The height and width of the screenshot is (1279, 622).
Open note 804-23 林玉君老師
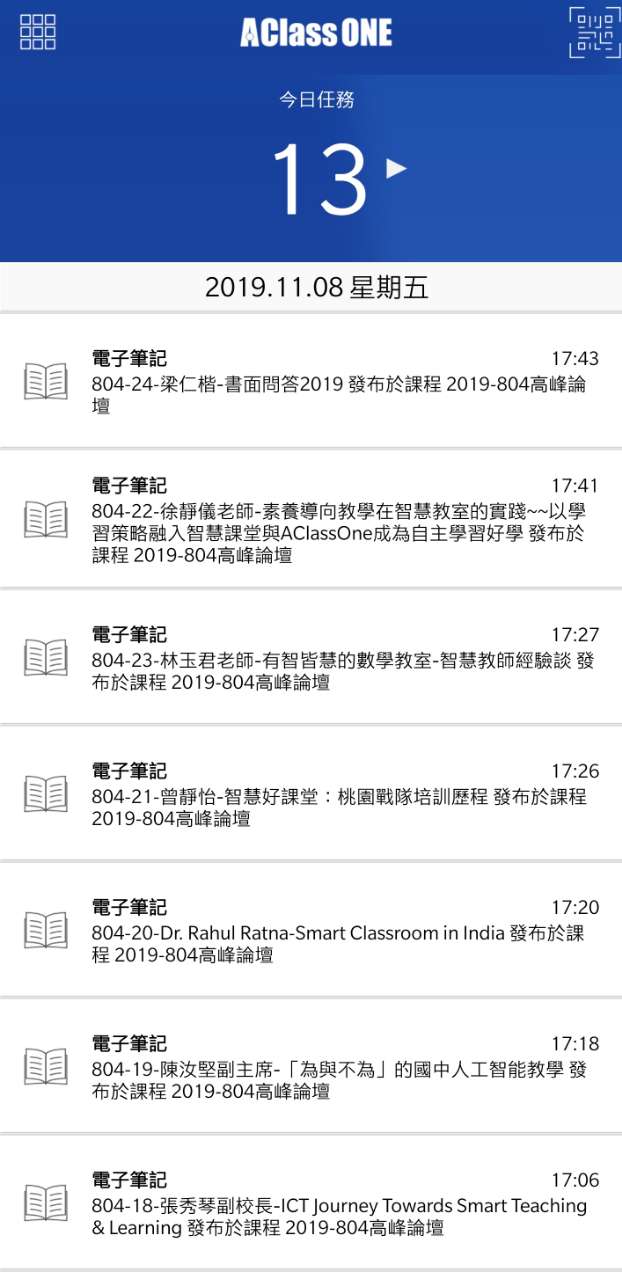click(x=311, y=657)
